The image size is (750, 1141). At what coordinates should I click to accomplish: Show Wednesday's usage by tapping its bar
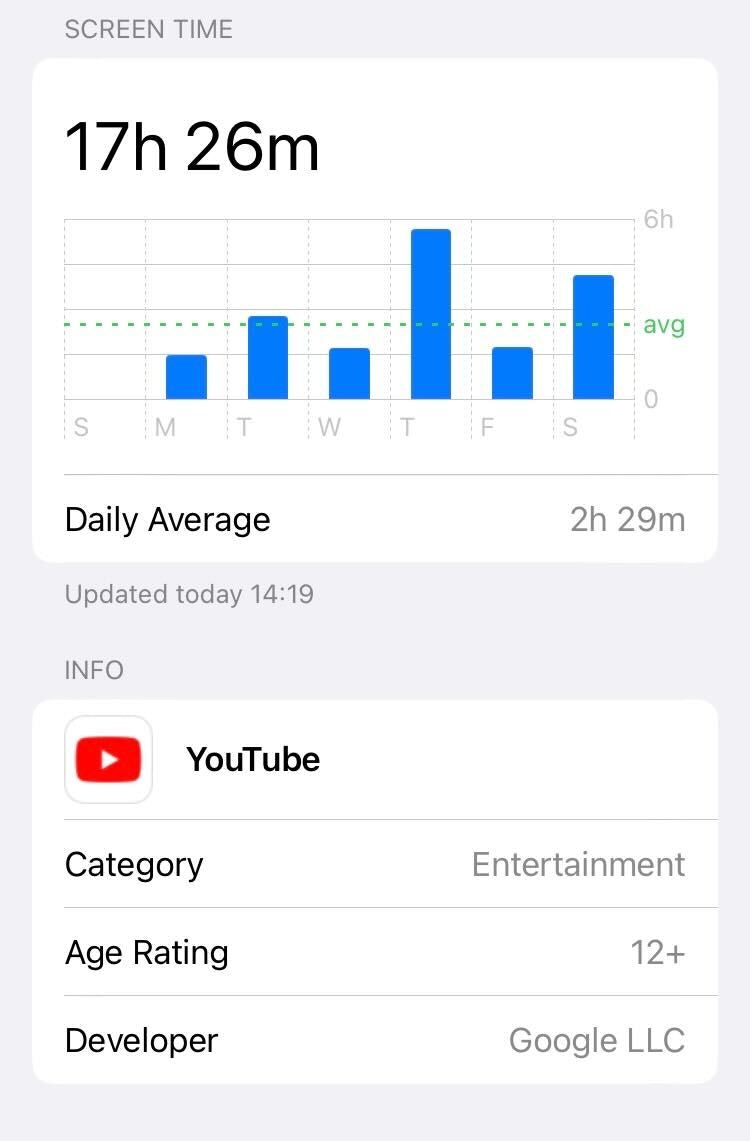pos(349,374)
